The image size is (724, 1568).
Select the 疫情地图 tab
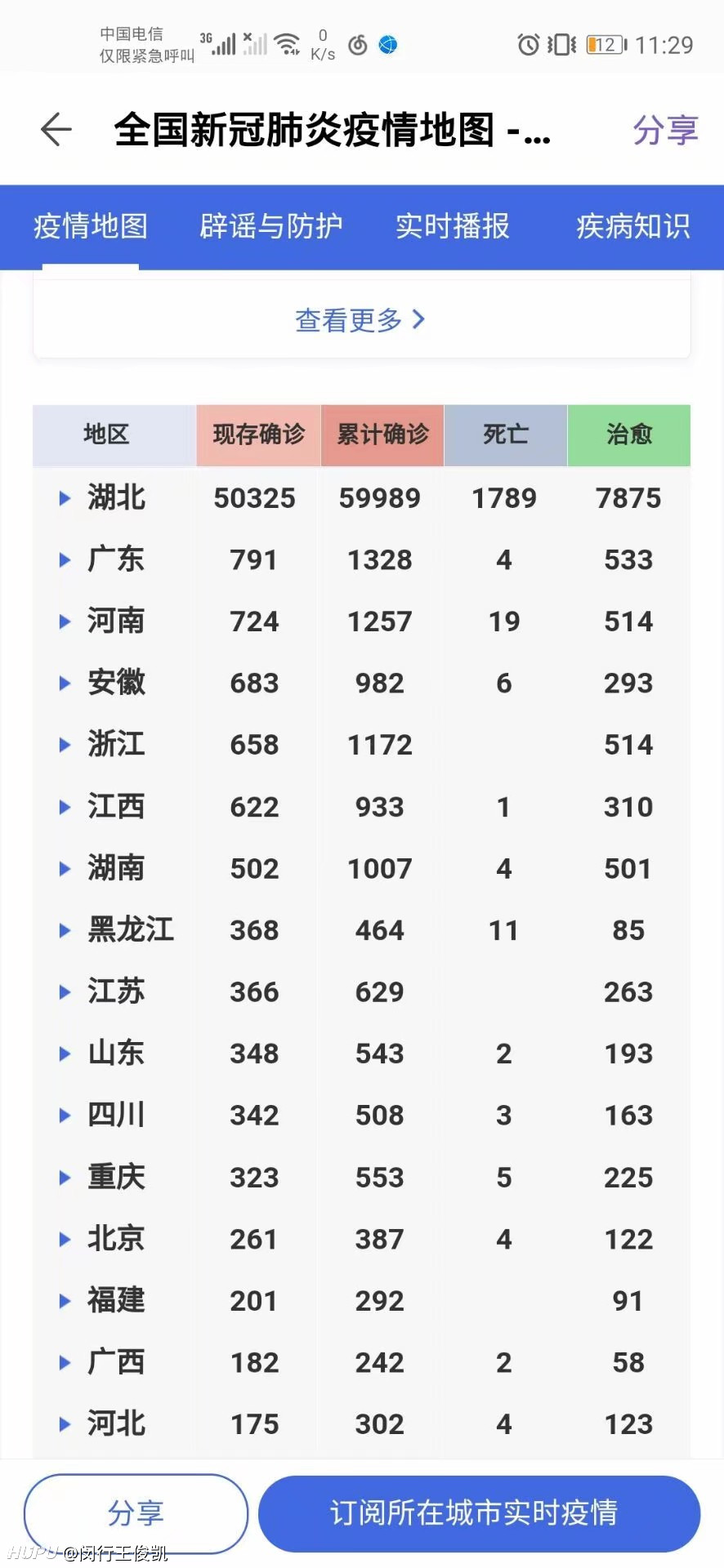(91, 226)
